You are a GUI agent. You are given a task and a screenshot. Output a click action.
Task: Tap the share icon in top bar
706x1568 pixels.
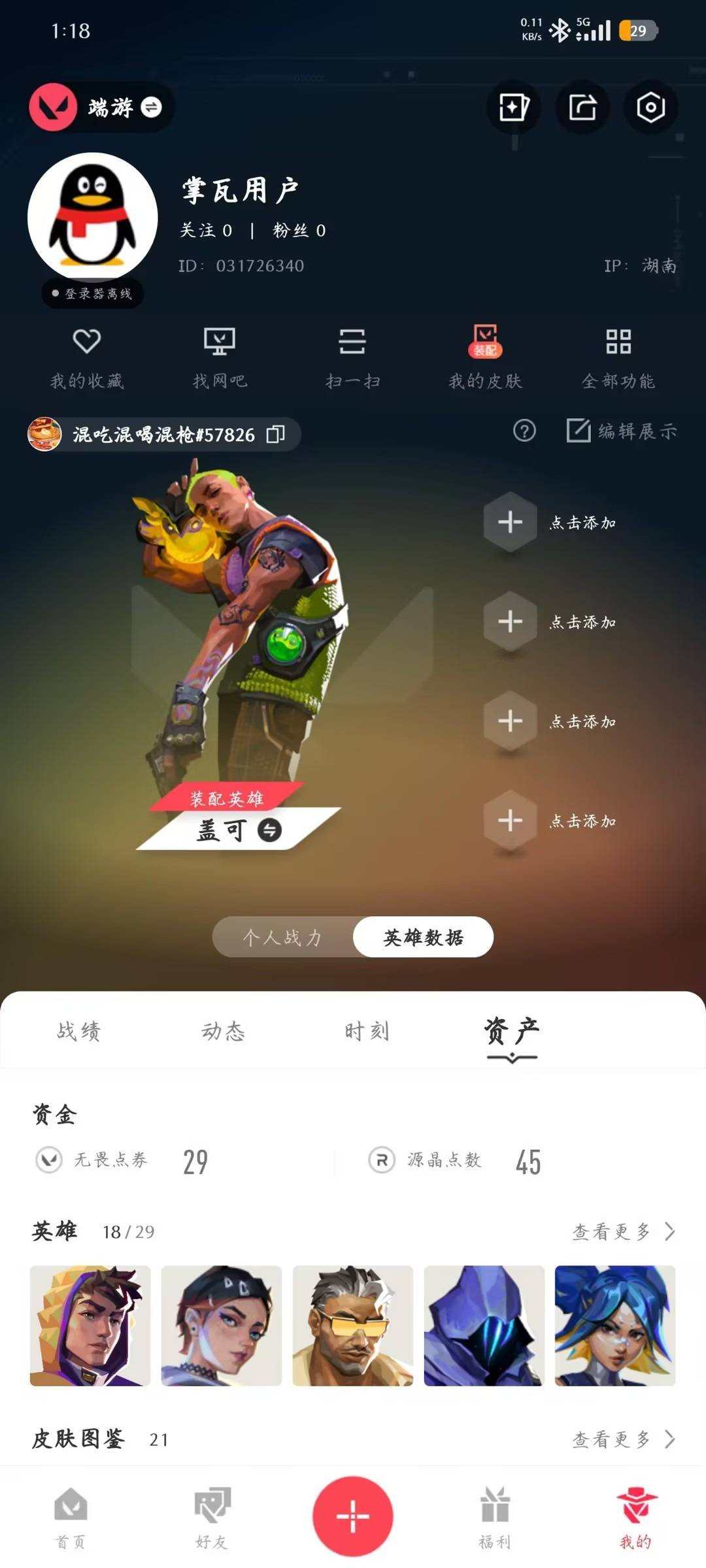[x=582, y=107]
